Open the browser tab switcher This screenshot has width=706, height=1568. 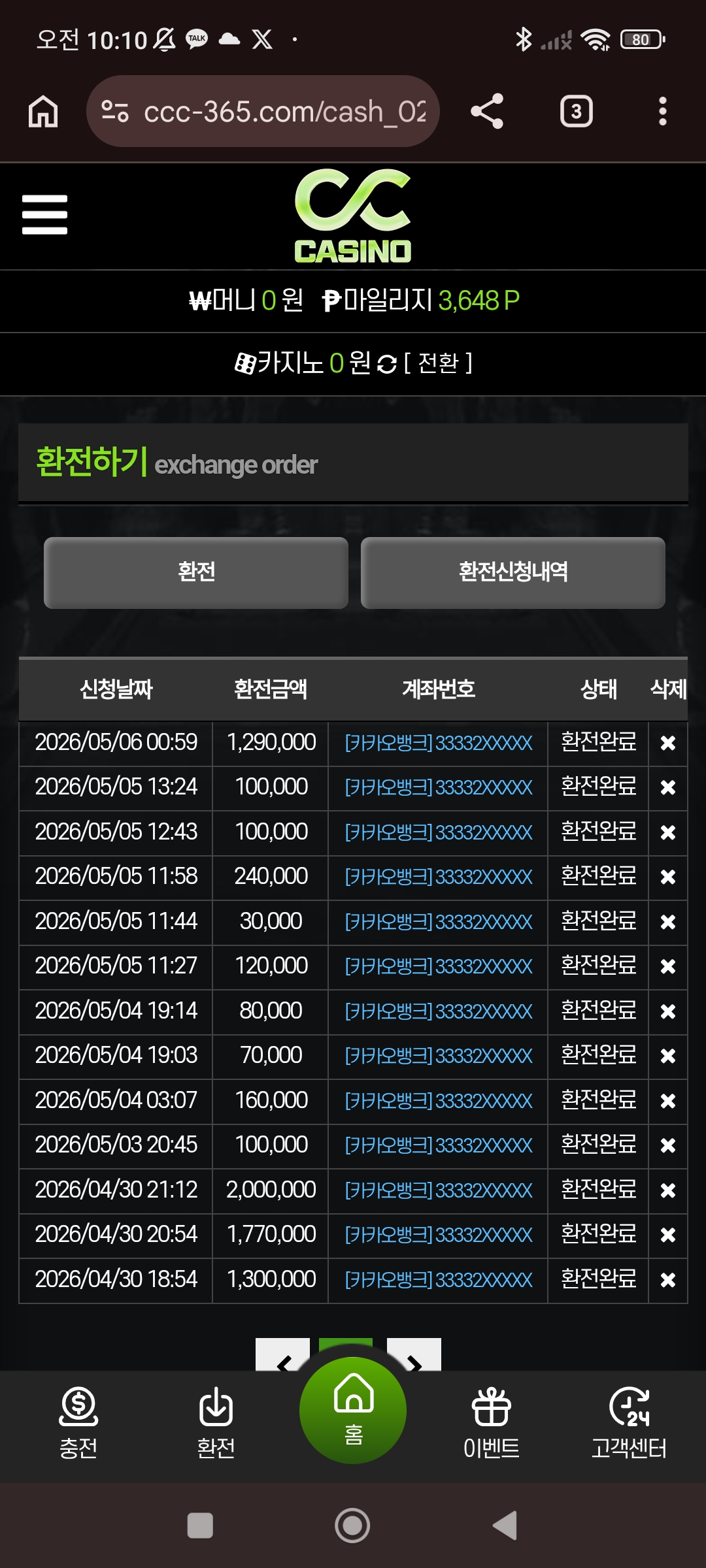tap(576, 111)
